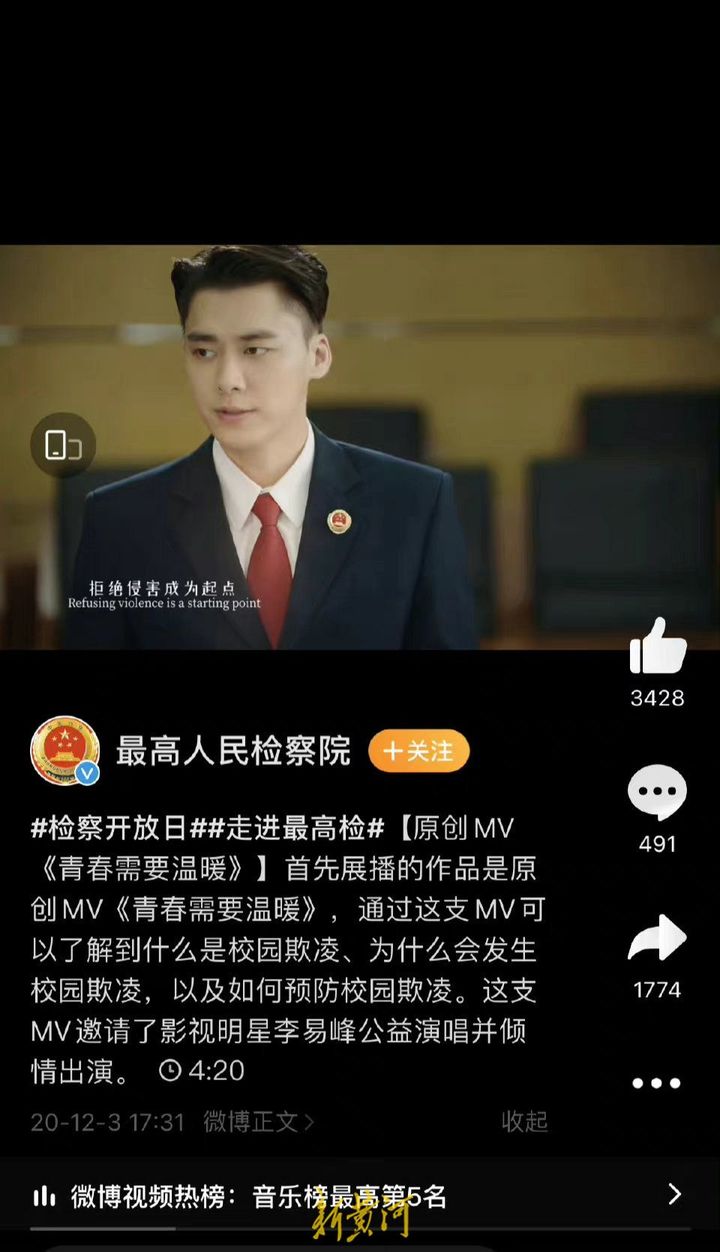The image size is (720, 1252).
Task: Tap the 3428 like count
Action: 656,699
